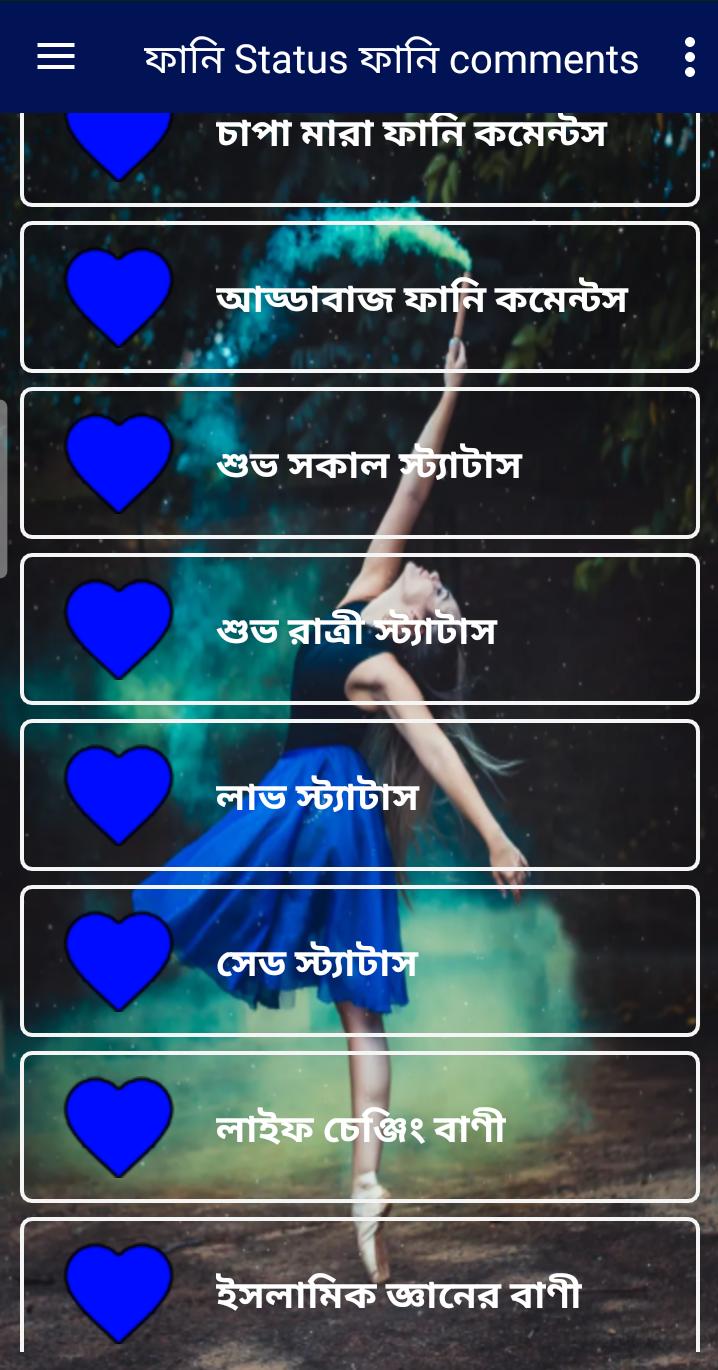
Task: Open the three-dot overflow menu
Action: coord(689,57)
